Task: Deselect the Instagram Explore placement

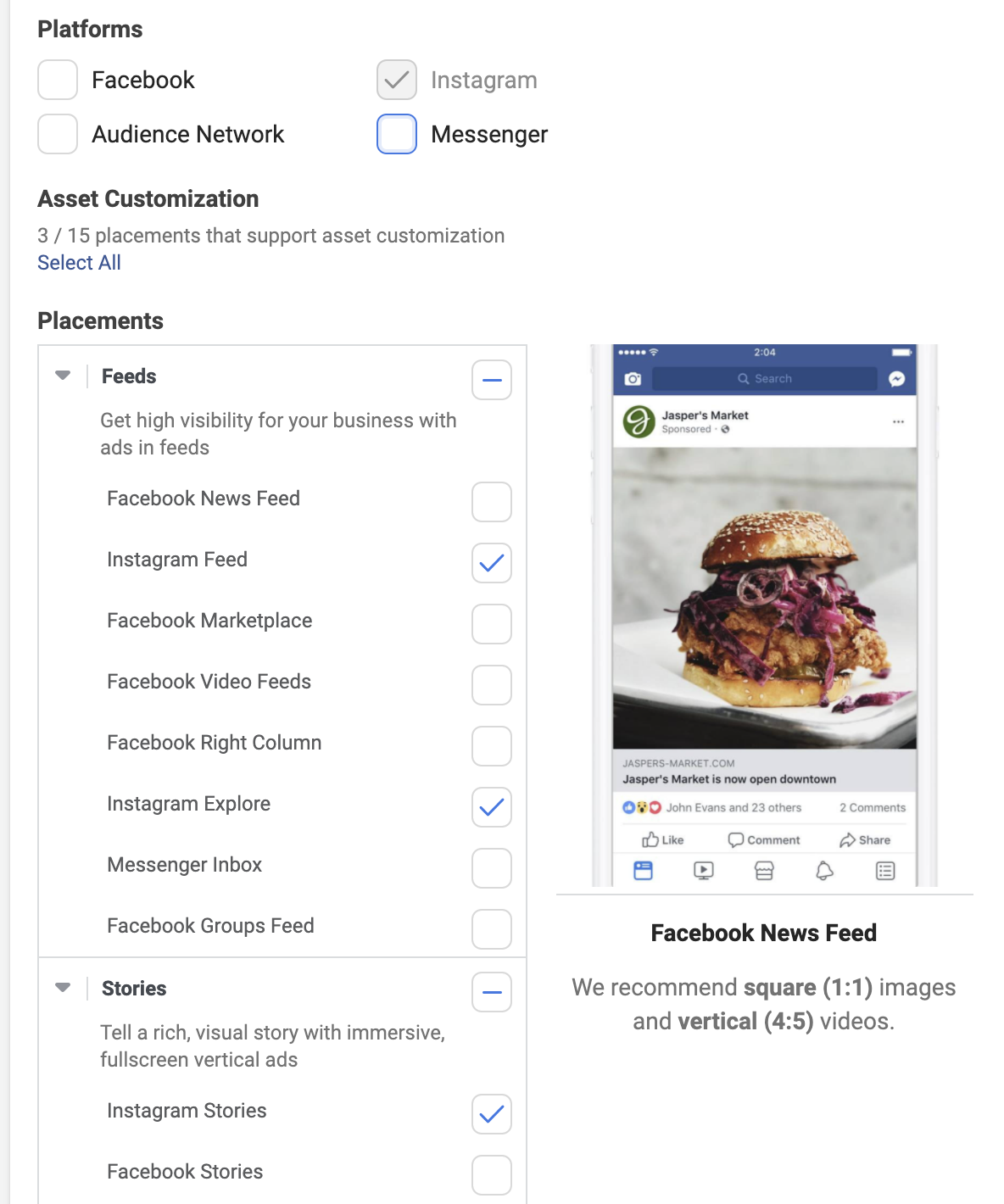Action: coord(492,807)
